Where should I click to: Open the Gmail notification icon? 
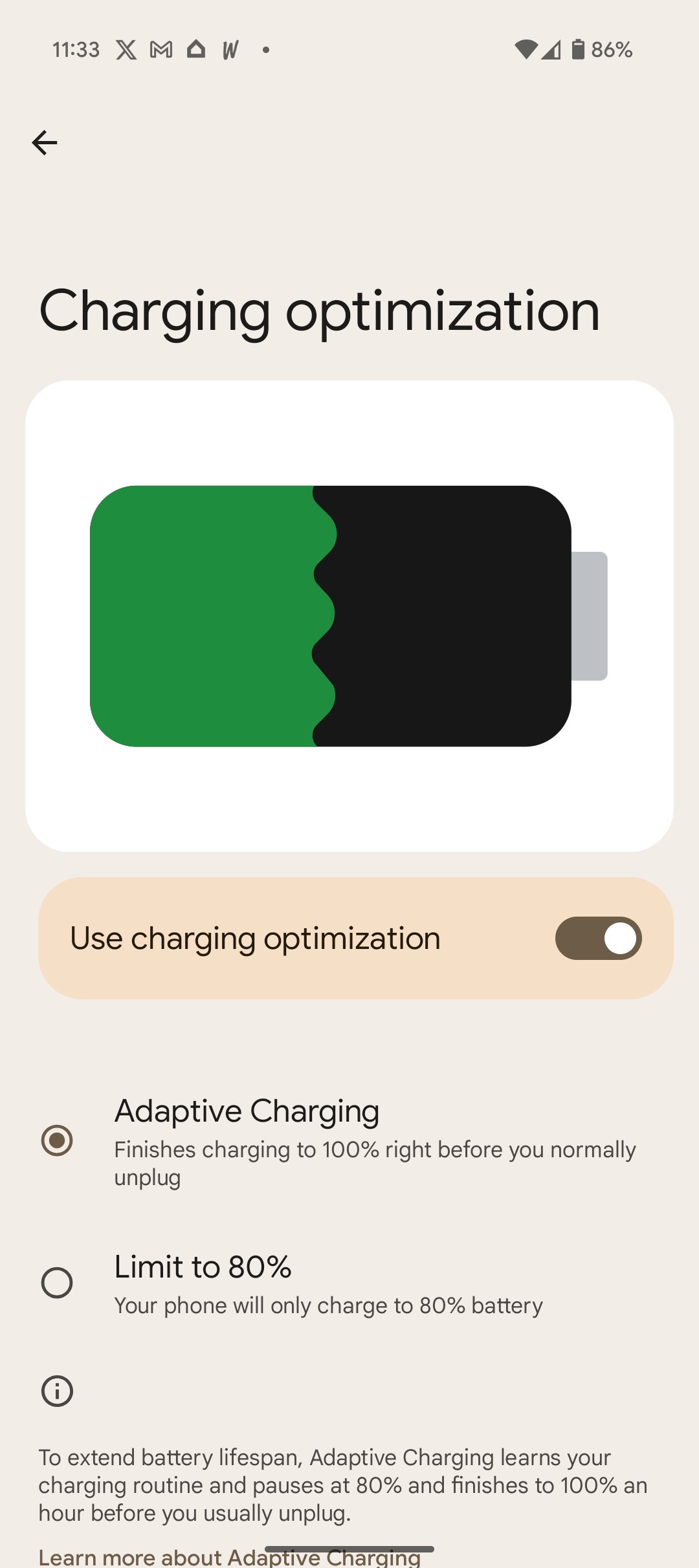click(x=161, y=49)
